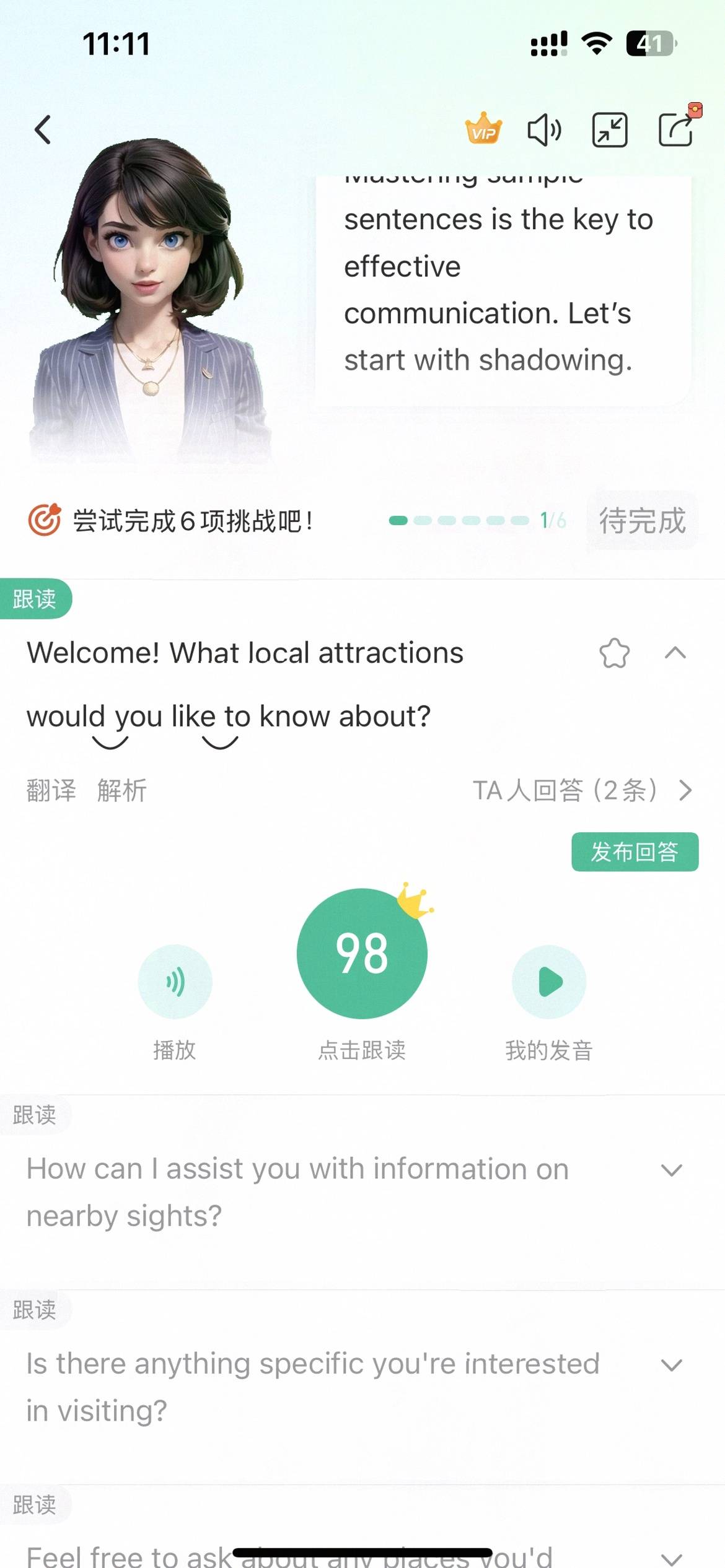The image size is (725, 1568).
Task: Tap the 待完成 challenge status button
Action: coord(642,520)
